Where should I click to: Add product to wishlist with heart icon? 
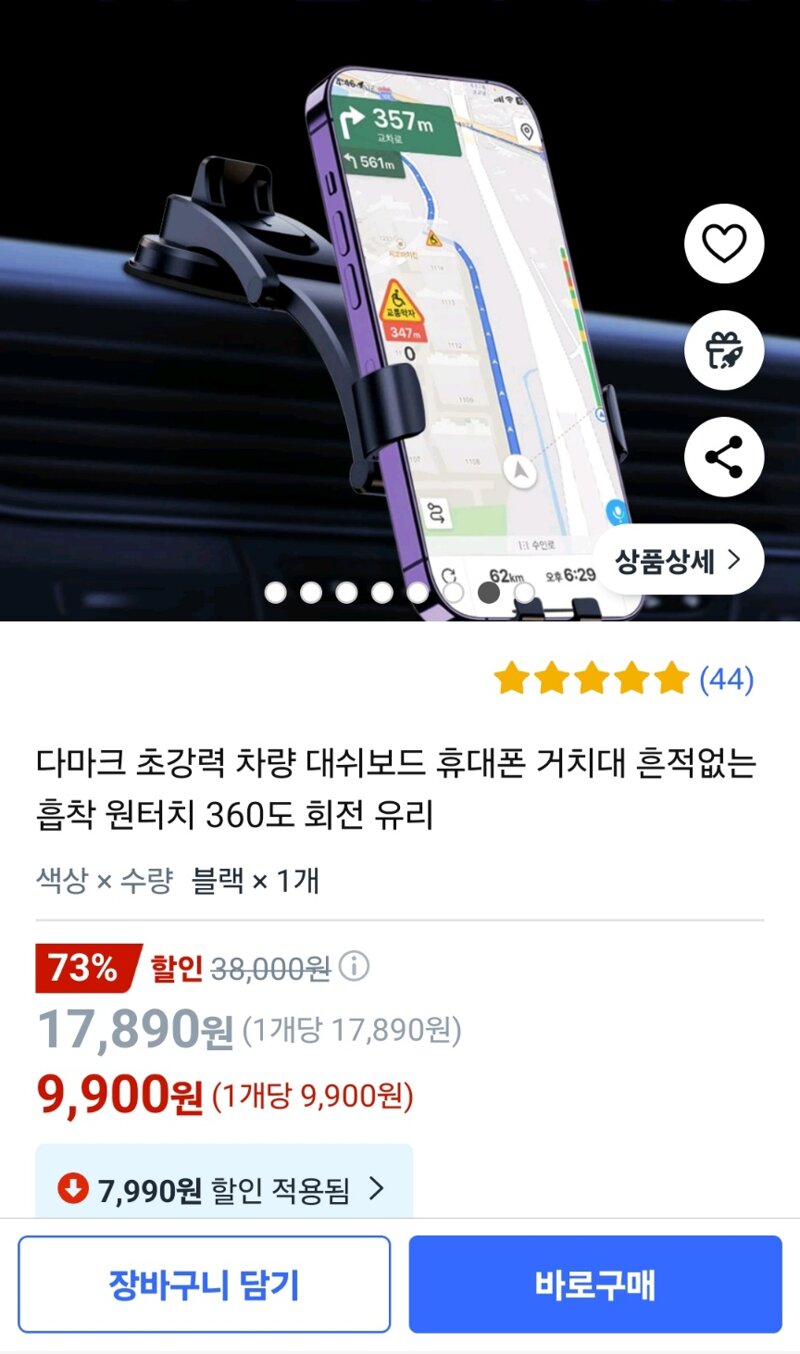[x=724, y=243]
